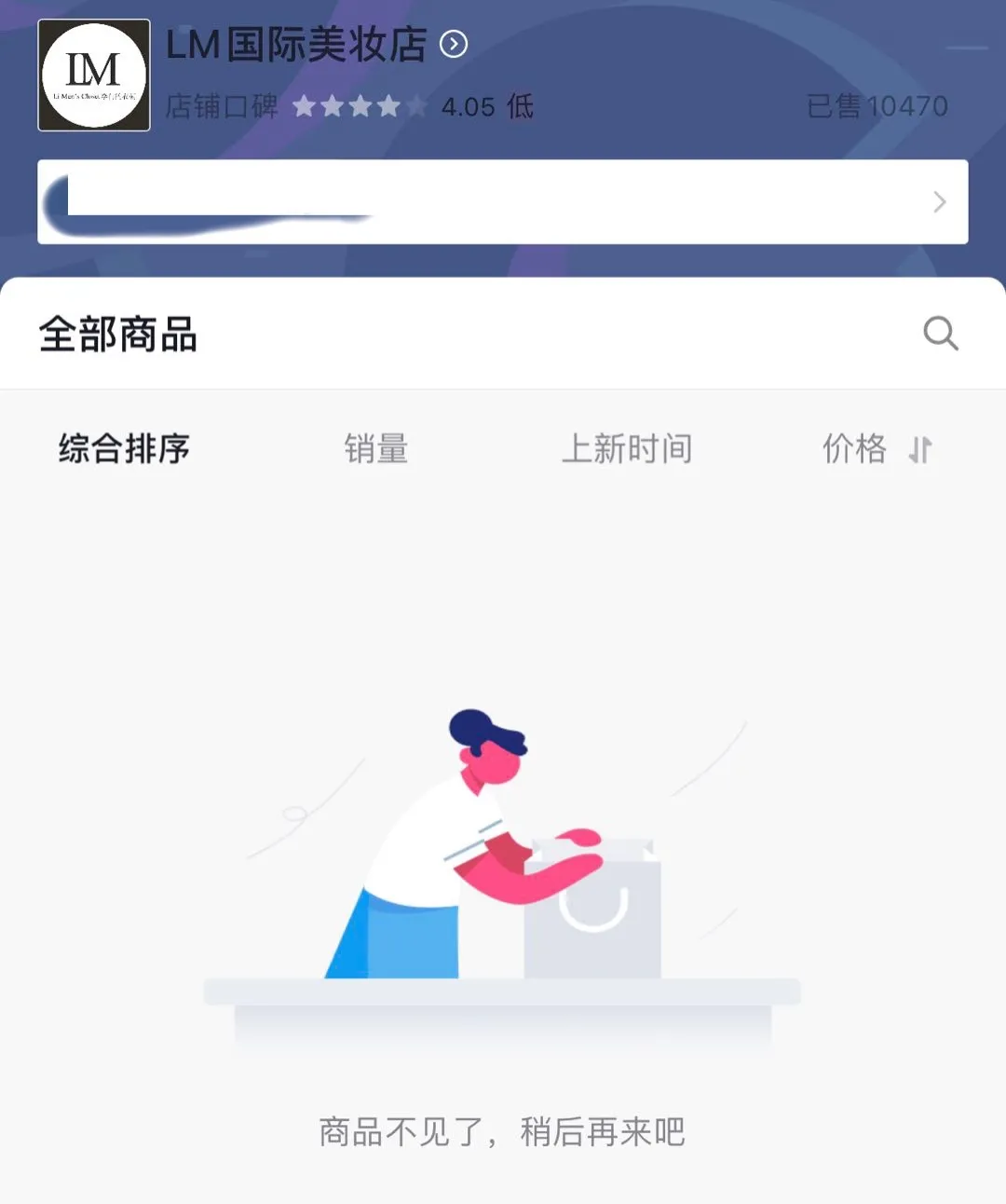Open the search magnifier icon
This screenshot has height=1204, width=1006.
940,333
